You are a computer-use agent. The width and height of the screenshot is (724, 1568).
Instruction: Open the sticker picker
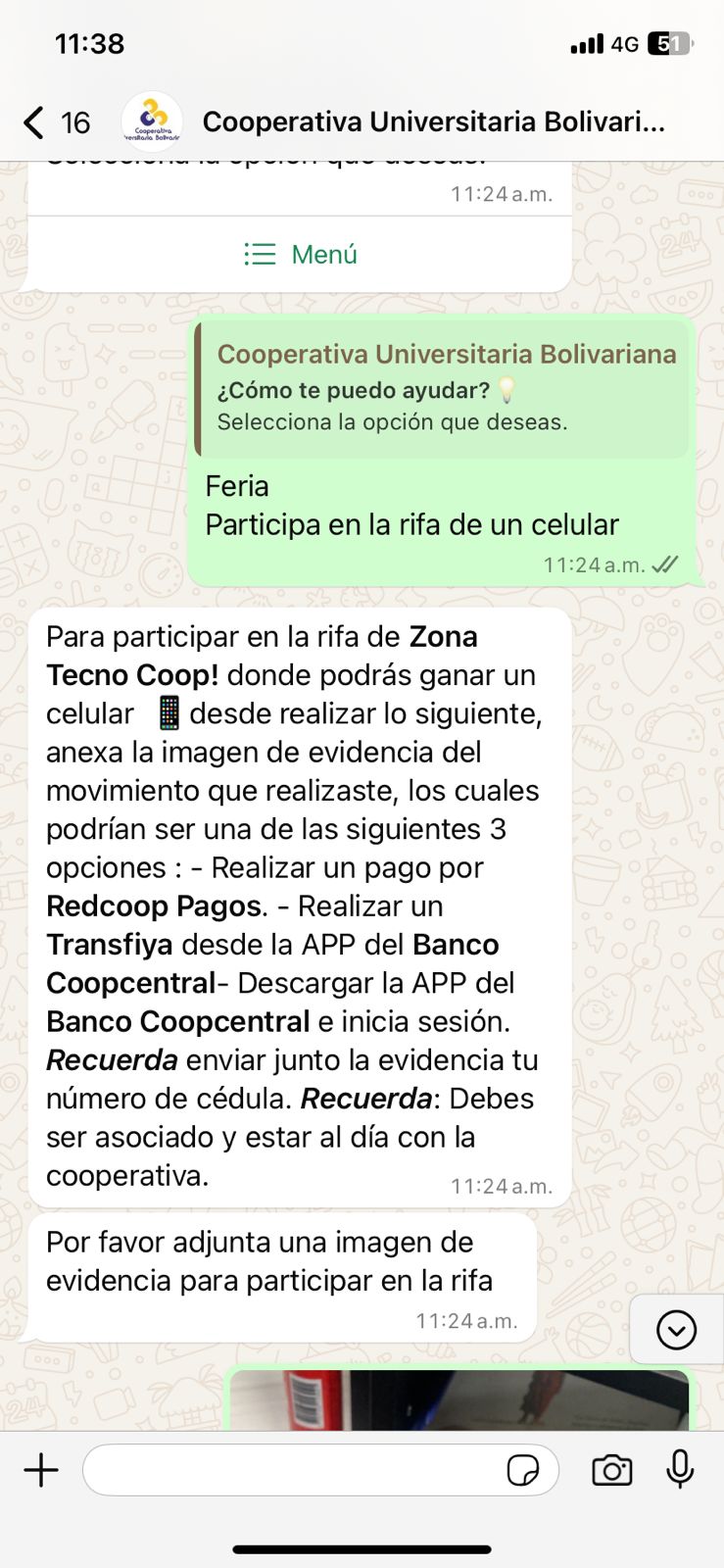522,1470
